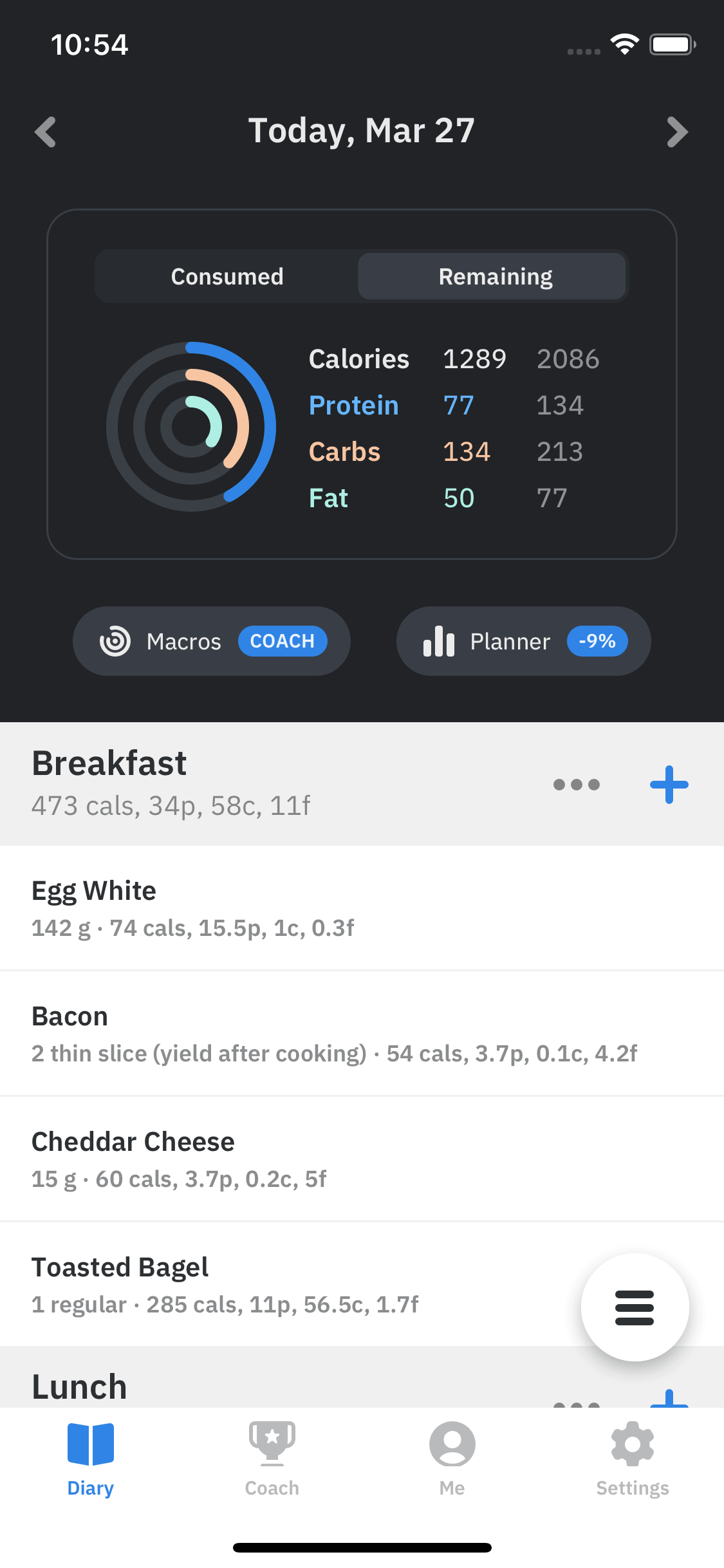Open the Planner chip
Screen dimensions: 724x1568
(x=523, y=641)
